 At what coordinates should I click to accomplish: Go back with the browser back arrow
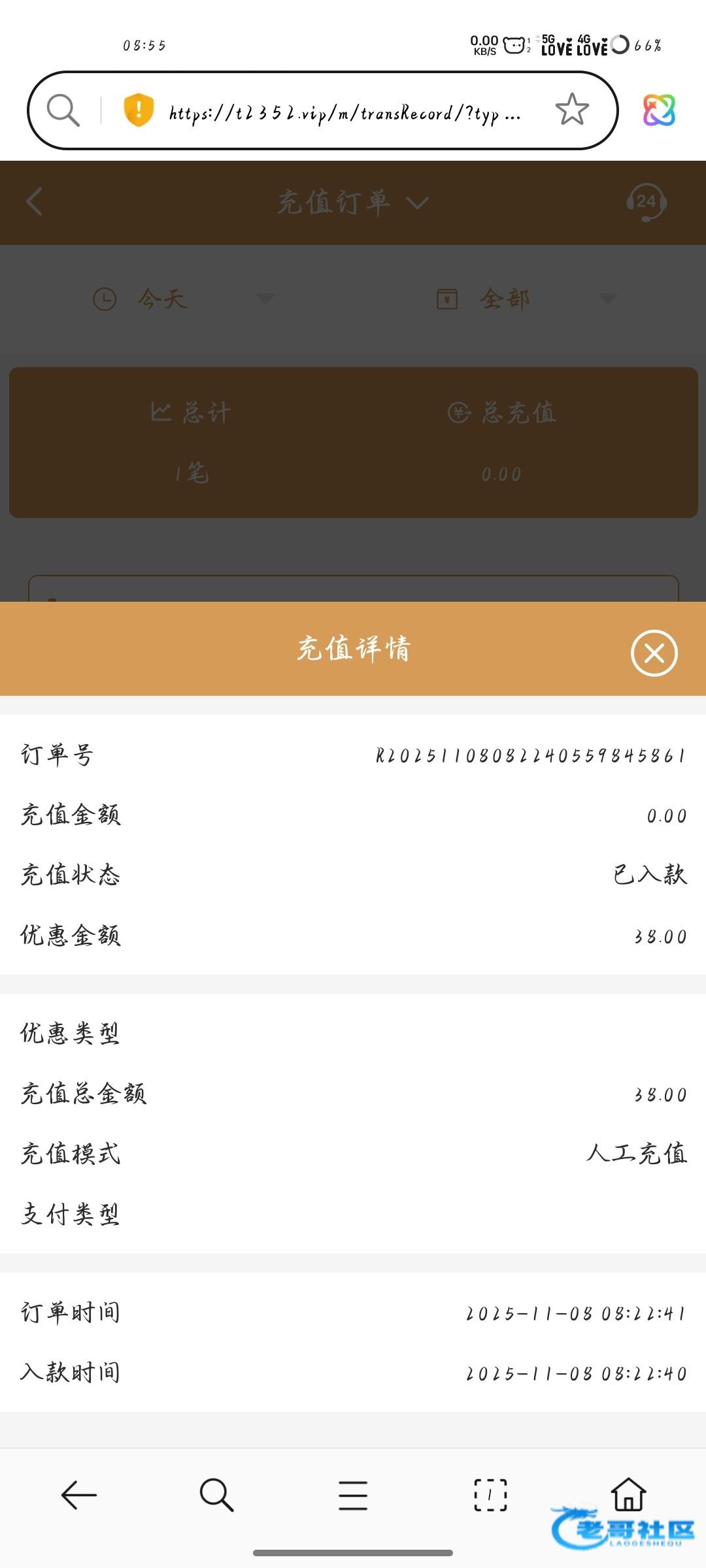[78, 1495]
